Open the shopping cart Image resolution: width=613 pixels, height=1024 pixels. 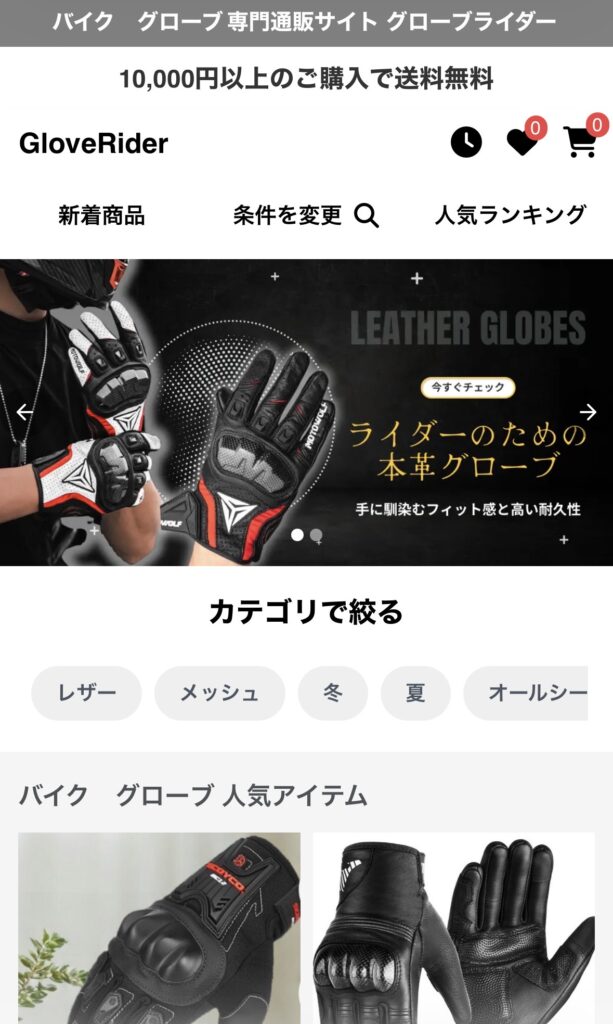[x=580, y=143]
